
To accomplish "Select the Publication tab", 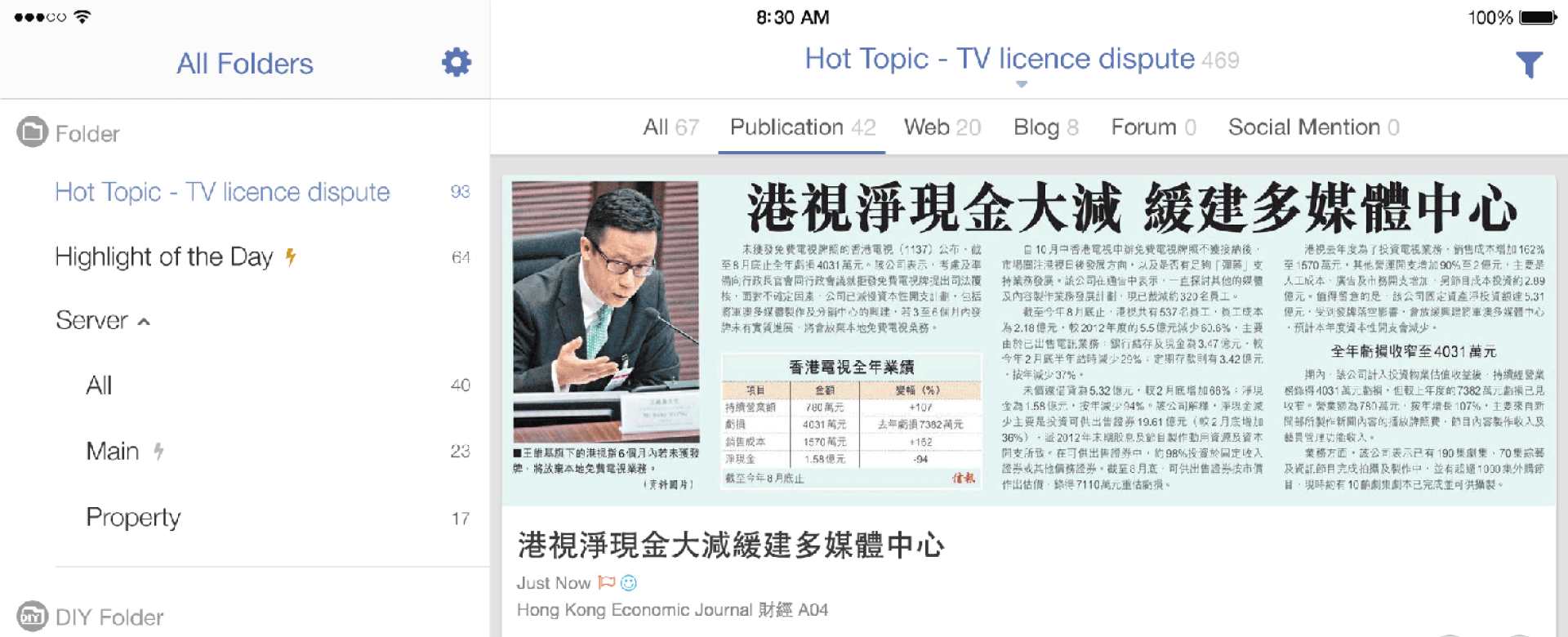I will [x=802, y=127].
